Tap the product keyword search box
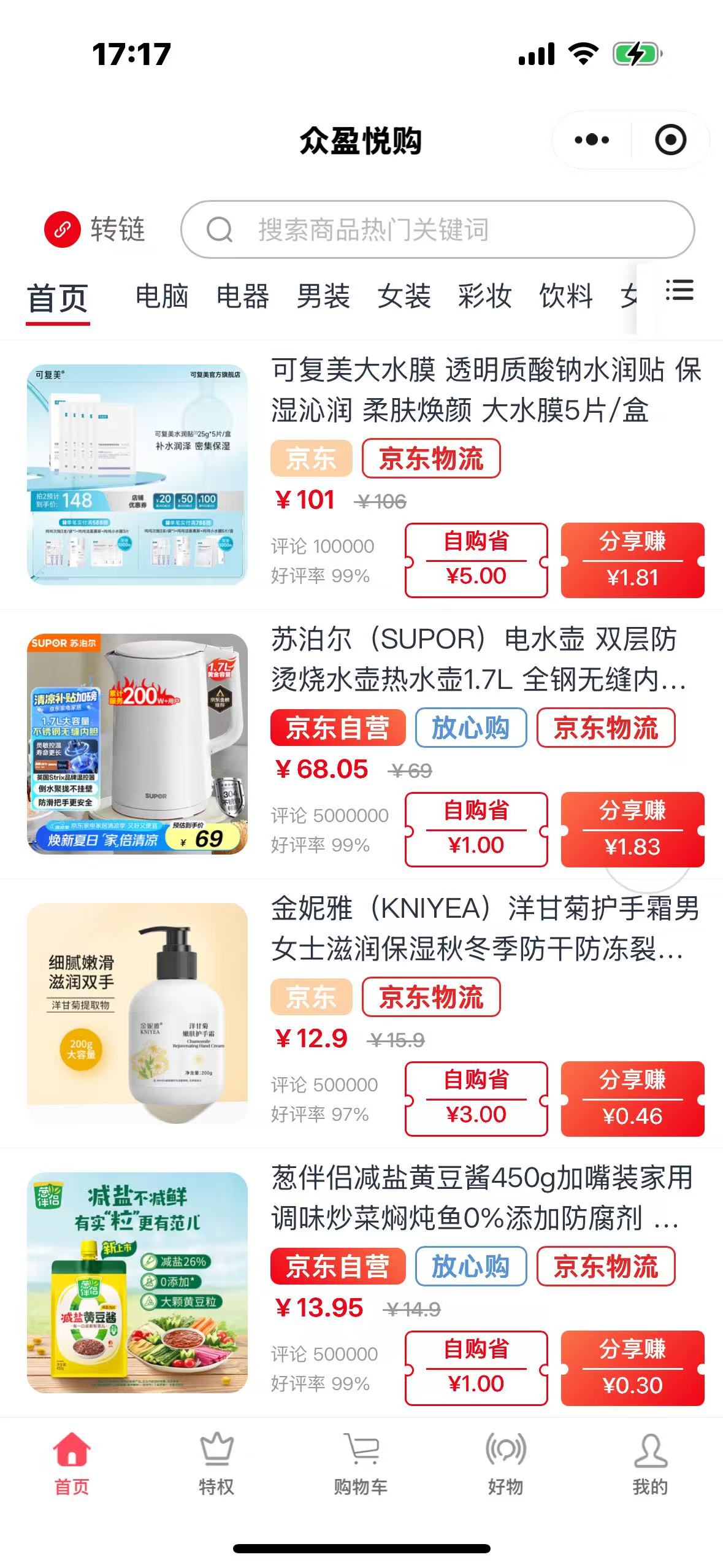The height and width of the screenshot is (1568, 723). click(x=437, y=229)
